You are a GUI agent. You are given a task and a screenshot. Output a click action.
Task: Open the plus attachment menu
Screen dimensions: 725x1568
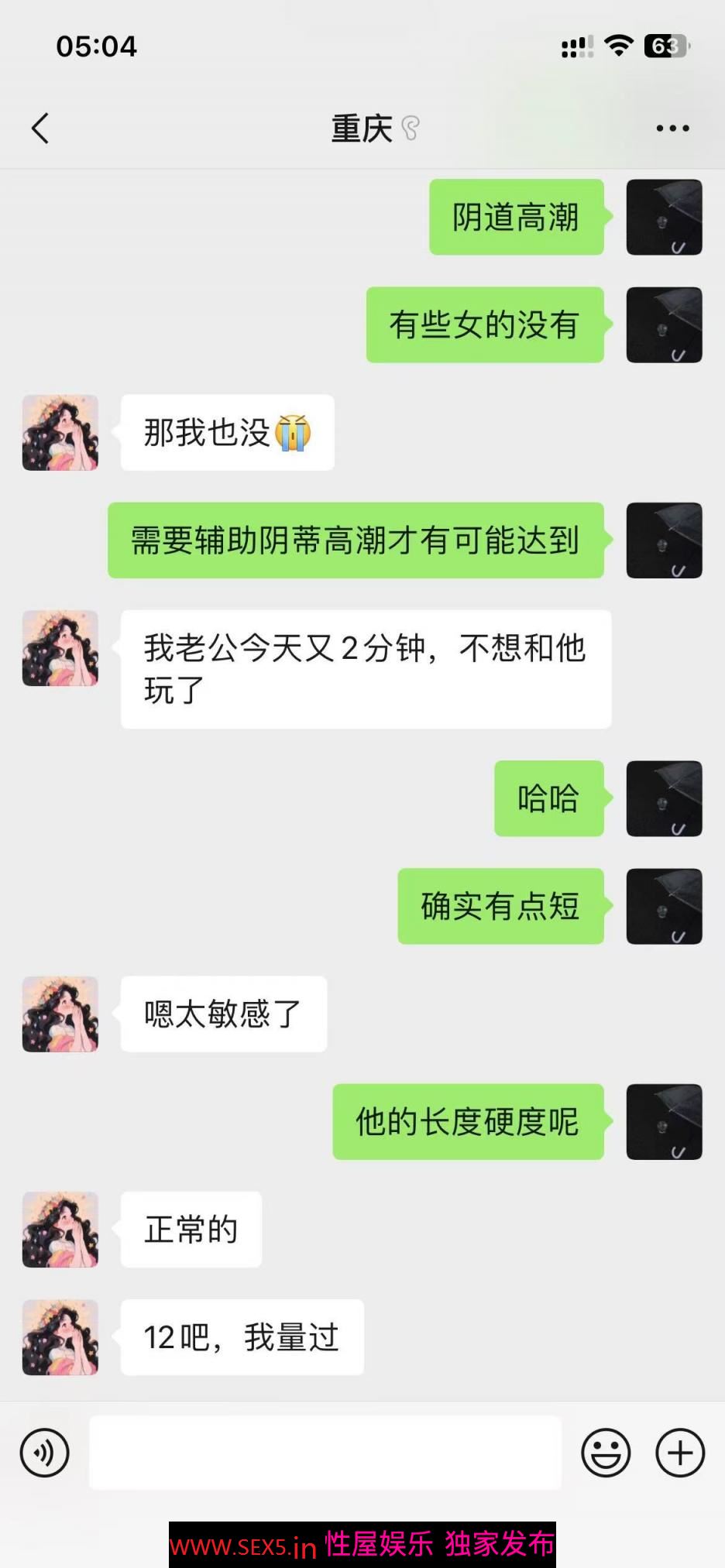point(679,1453)
